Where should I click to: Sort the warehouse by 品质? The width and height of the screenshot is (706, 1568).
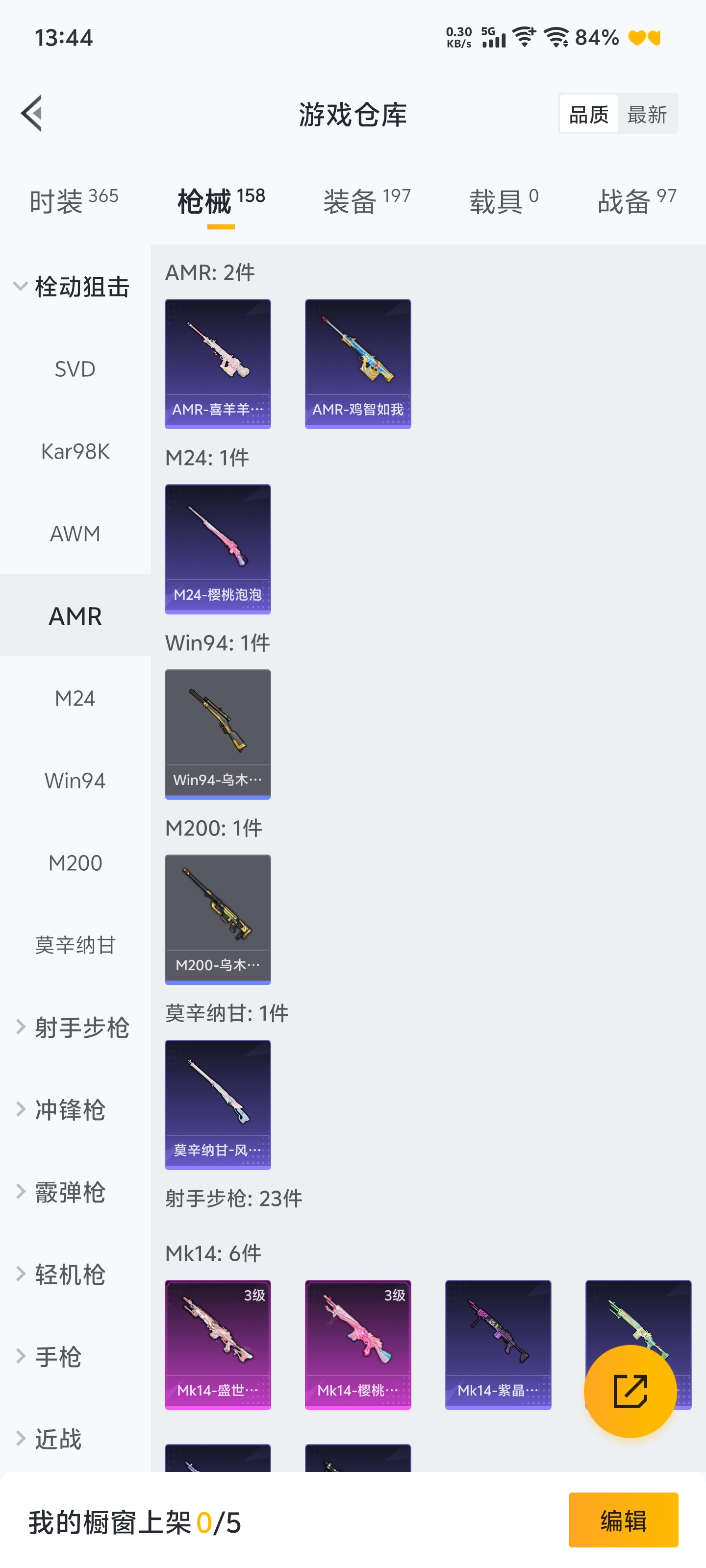click(x=588, y=115)
